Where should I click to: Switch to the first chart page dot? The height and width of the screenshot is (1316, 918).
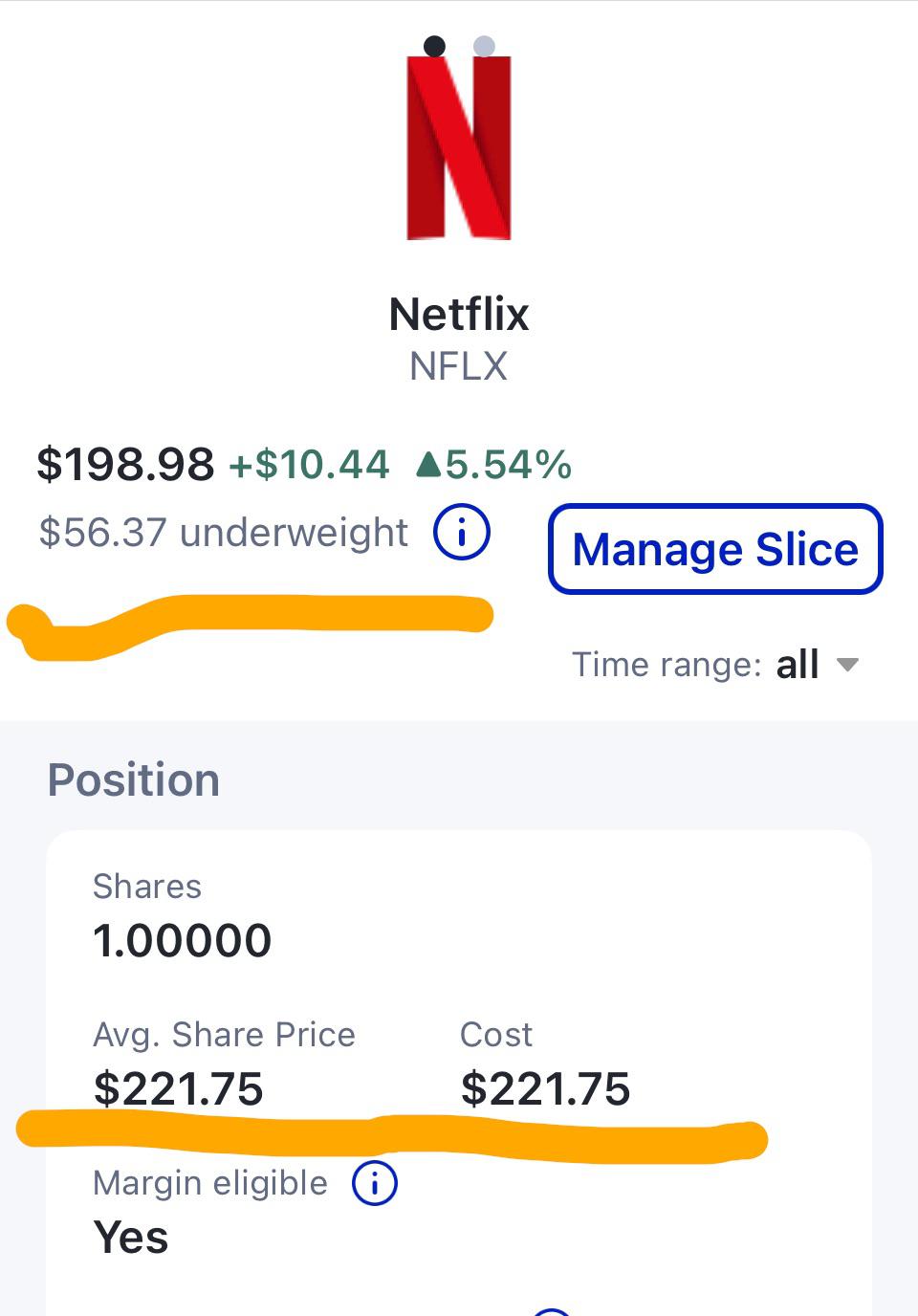(435, 44)
